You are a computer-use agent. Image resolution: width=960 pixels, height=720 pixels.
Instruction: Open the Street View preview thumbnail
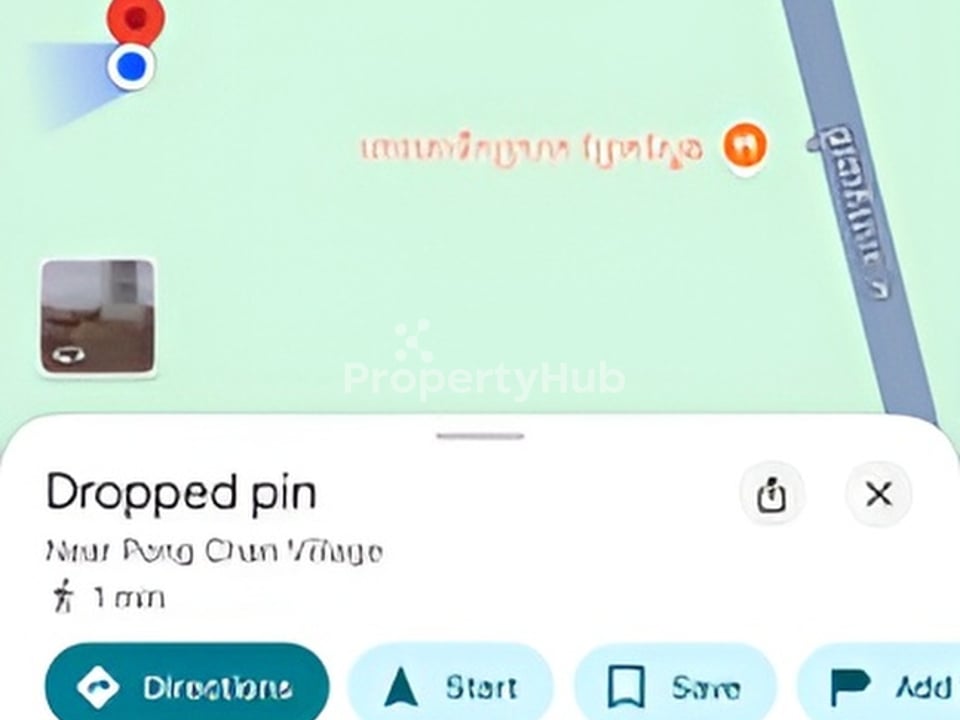[98, 317]
